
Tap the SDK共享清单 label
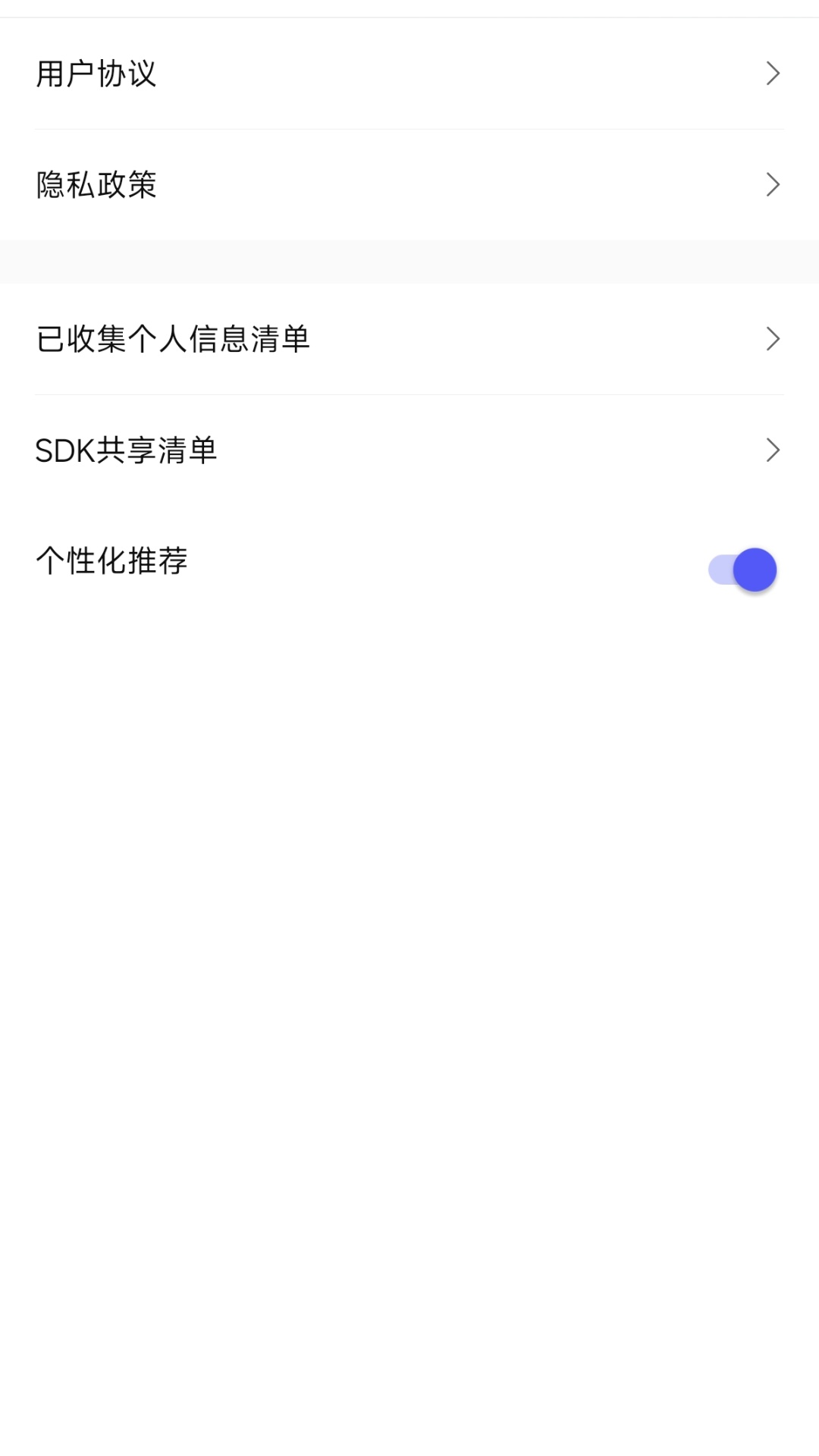pyautogui.click(x=126, y=449)
